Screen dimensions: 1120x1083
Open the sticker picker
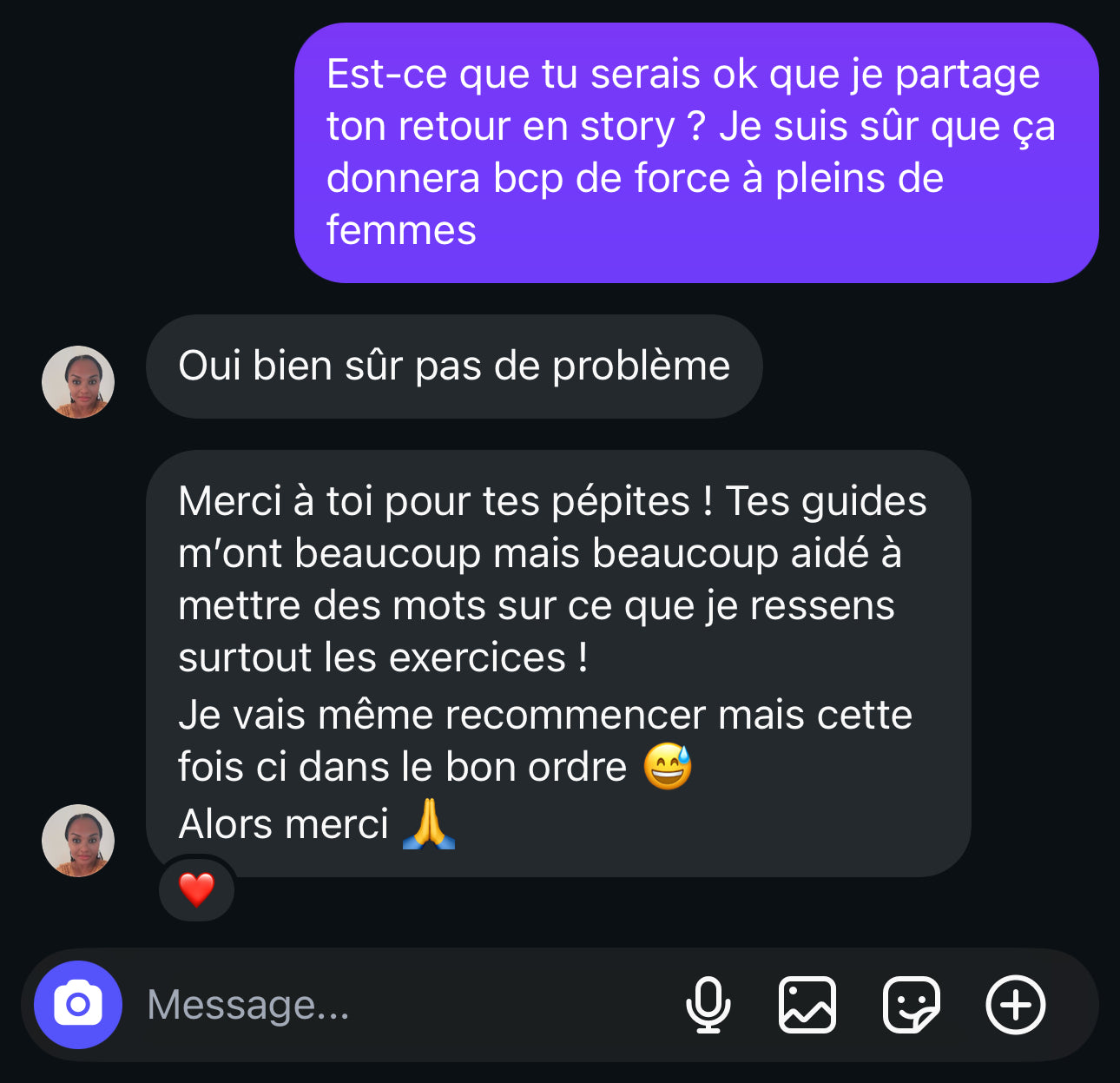[911, 1005]
